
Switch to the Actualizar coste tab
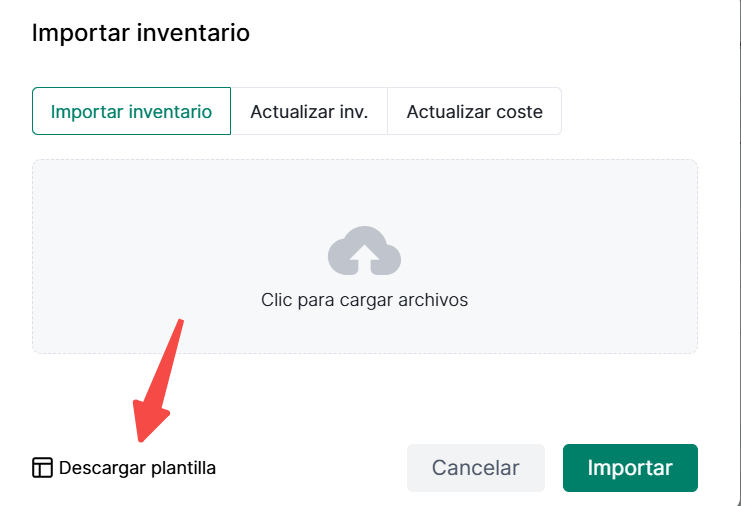click(474, 111)
